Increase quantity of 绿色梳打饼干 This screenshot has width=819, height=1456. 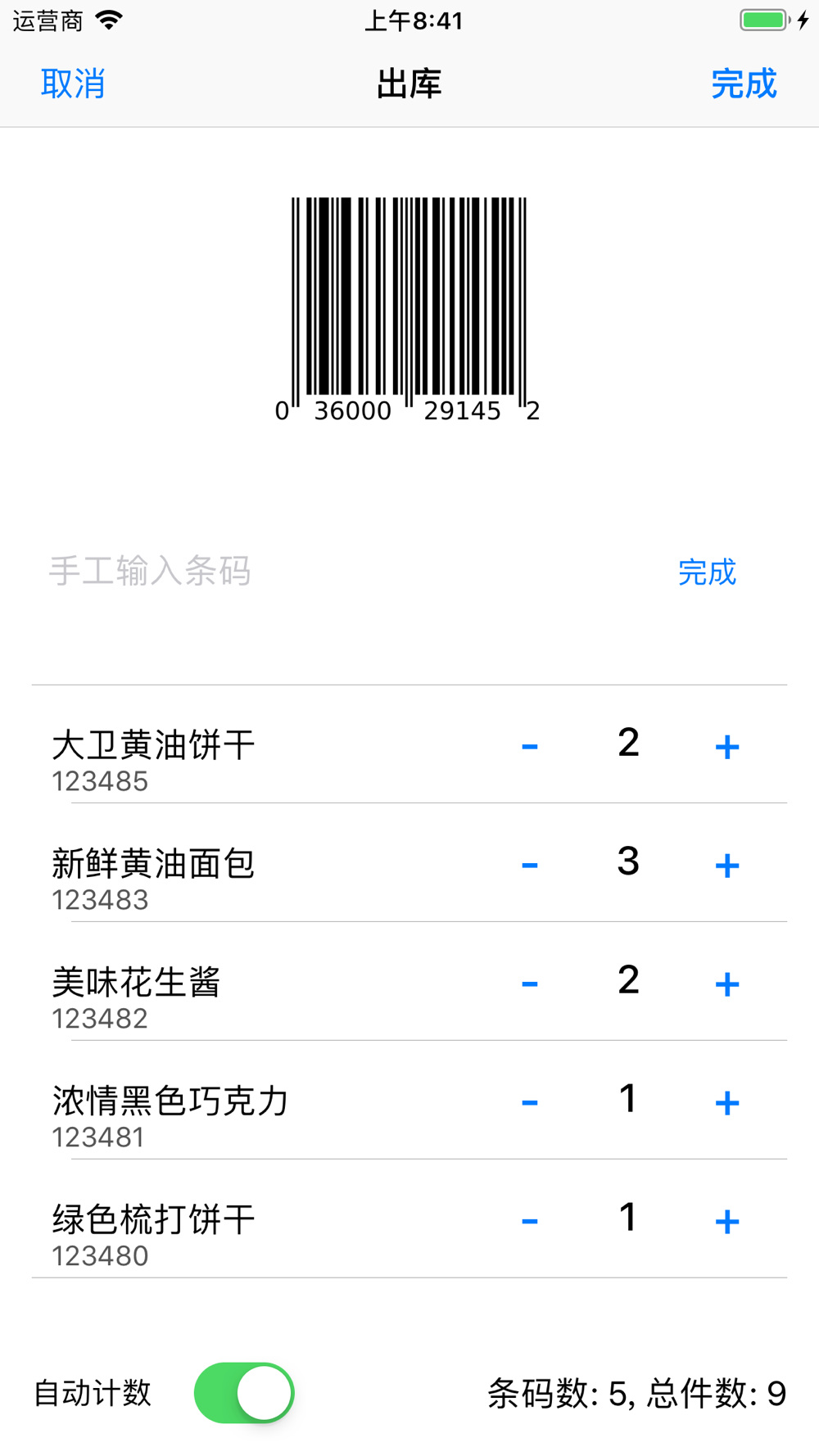click(x=727, y=1221)
